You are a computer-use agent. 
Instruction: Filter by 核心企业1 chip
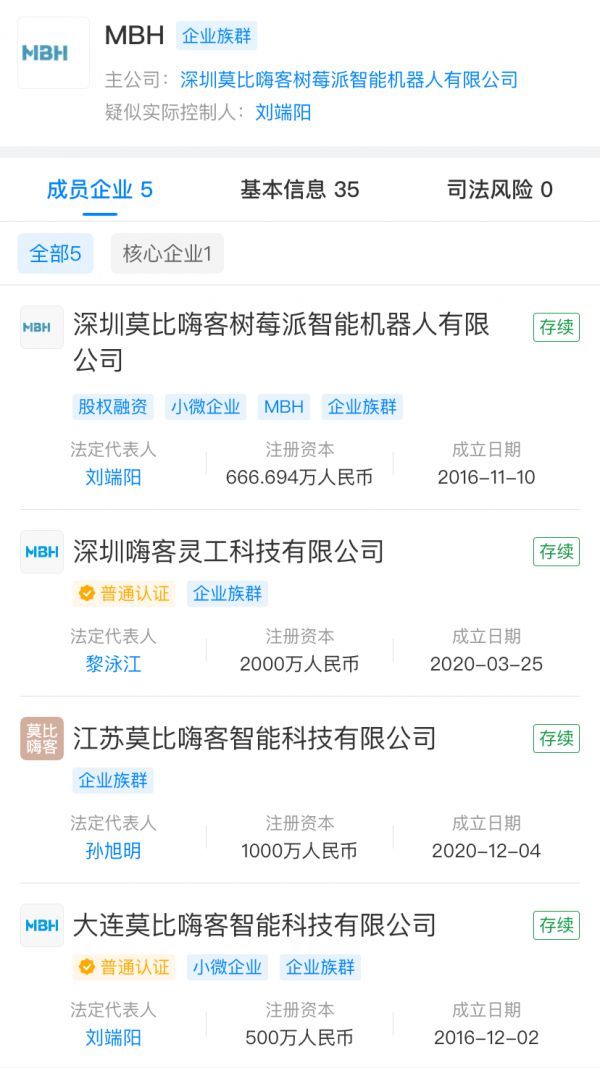(167, 254)
